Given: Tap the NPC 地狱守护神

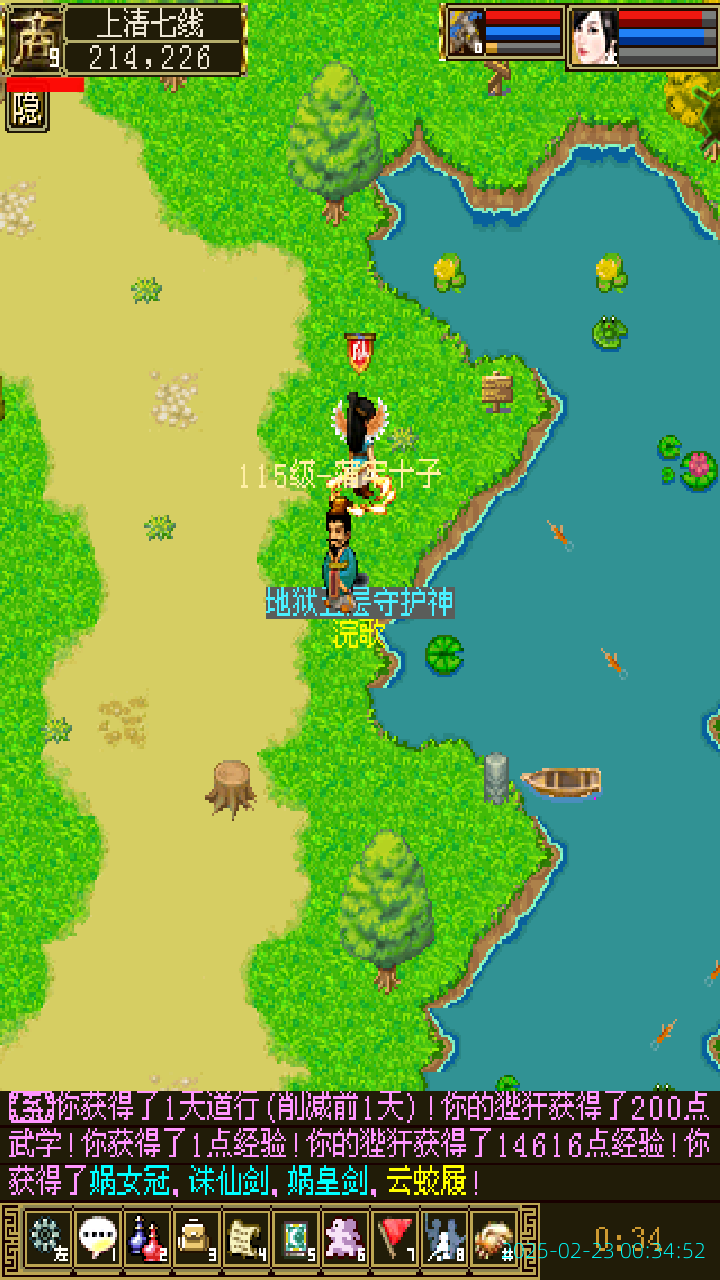Looking at the screenshot, I should pos(342,555).
